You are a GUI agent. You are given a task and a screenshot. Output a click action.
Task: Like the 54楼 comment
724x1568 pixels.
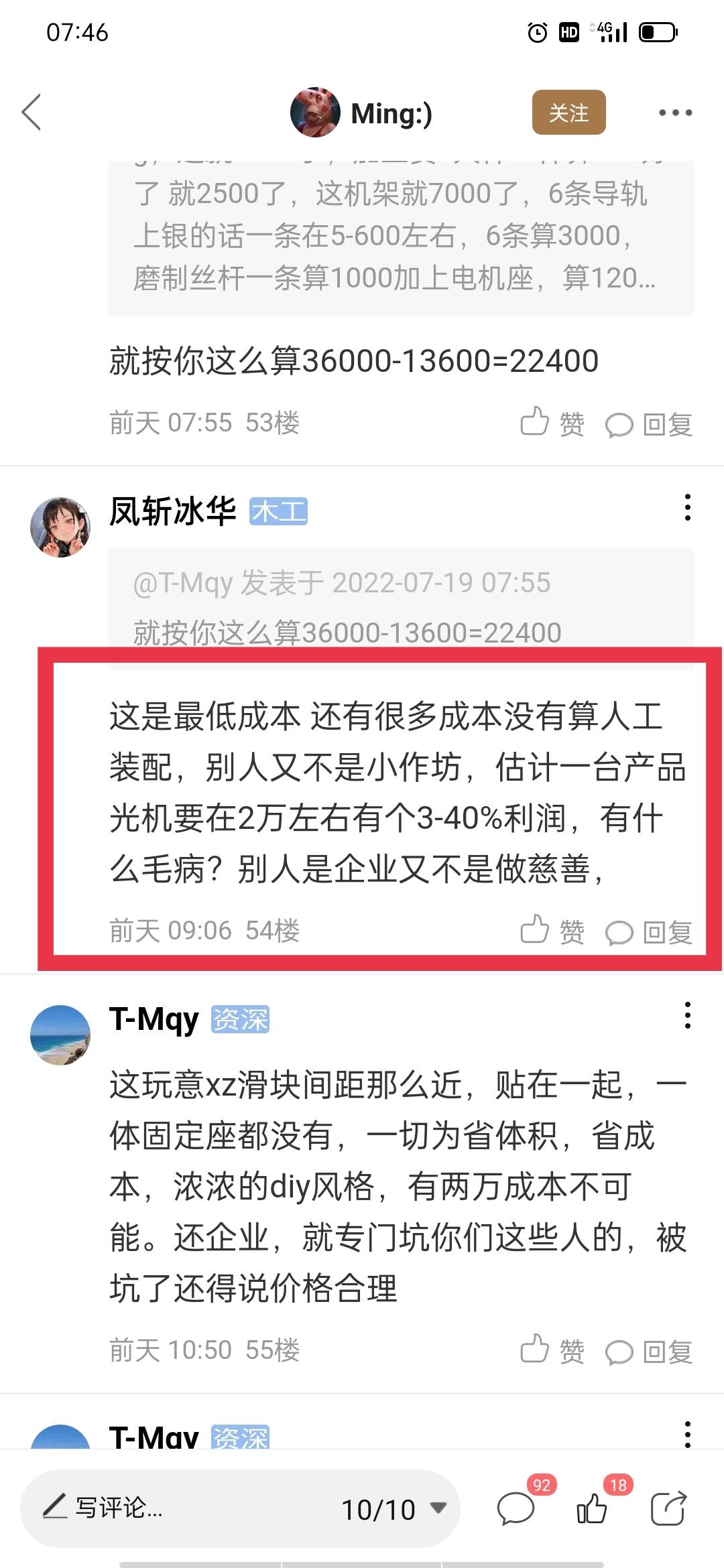552,931
